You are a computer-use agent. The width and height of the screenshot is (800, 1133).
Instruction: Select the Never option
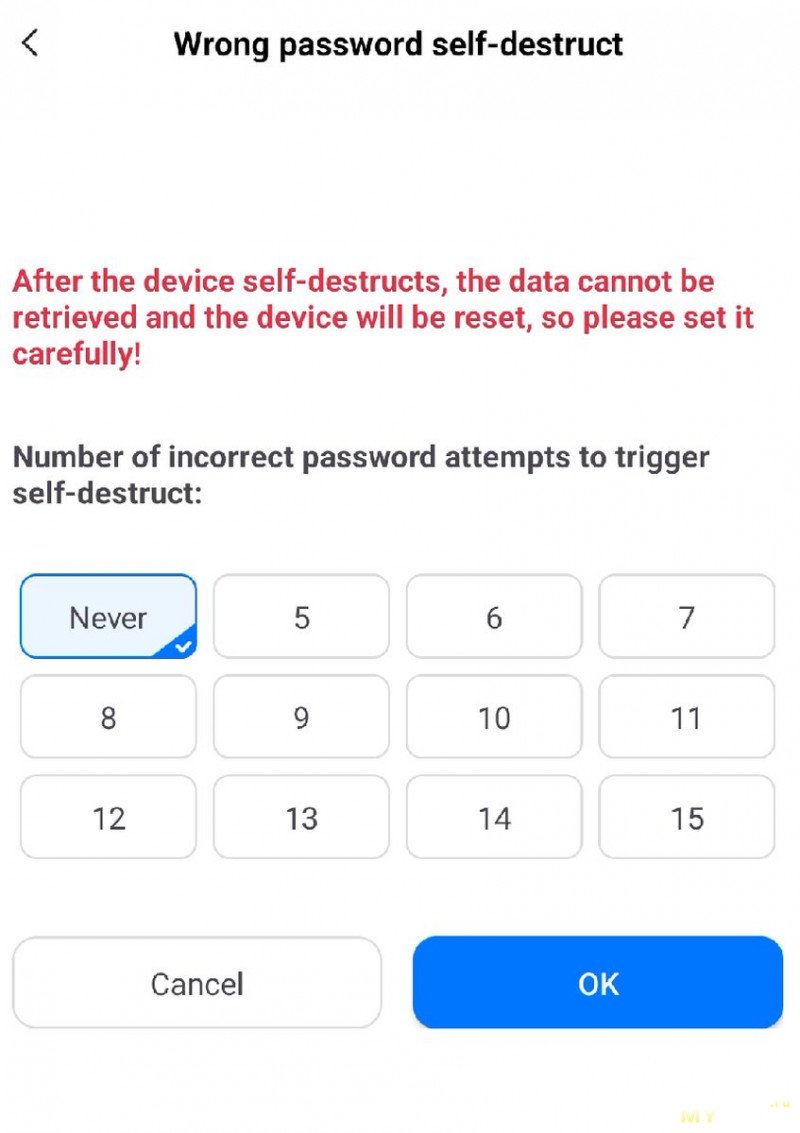[108, 617]
